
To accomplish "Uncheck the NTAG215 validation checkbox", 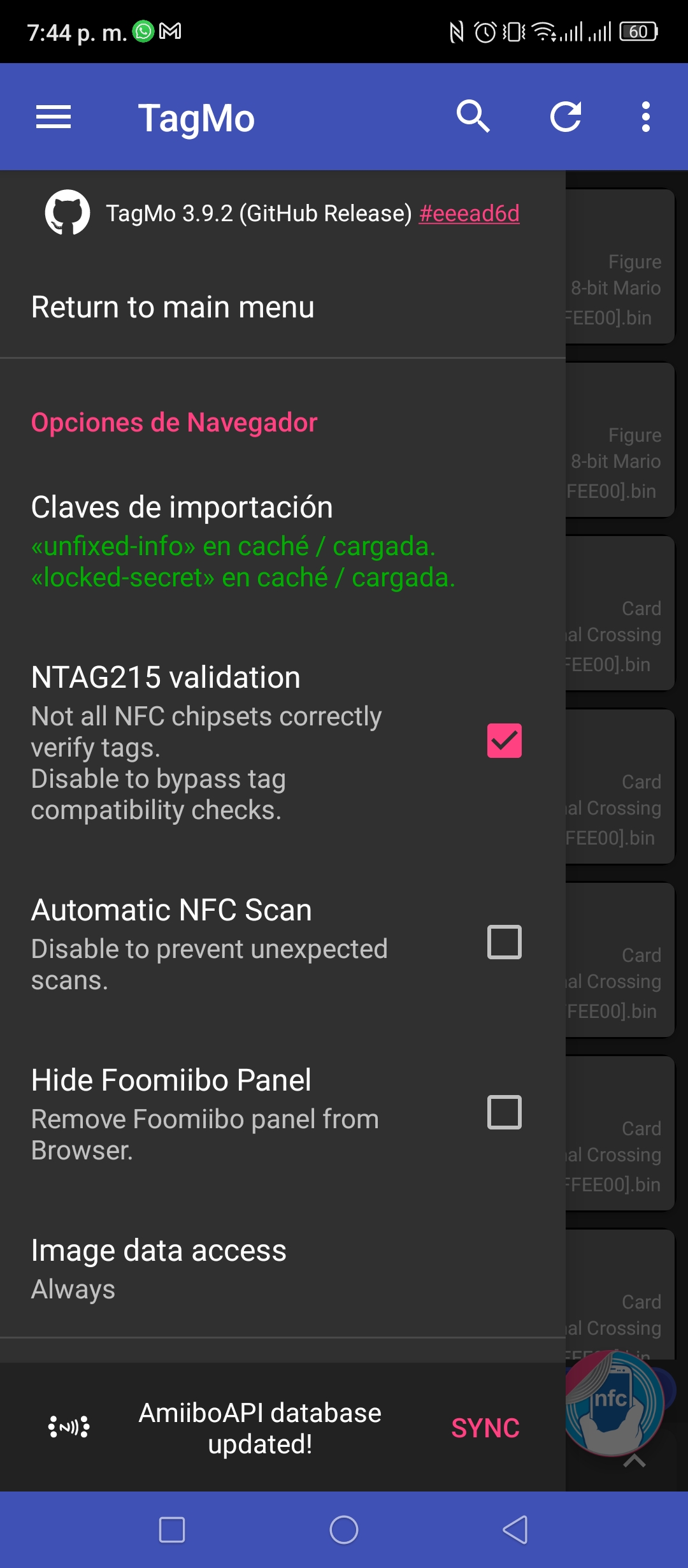I will 505,741.
